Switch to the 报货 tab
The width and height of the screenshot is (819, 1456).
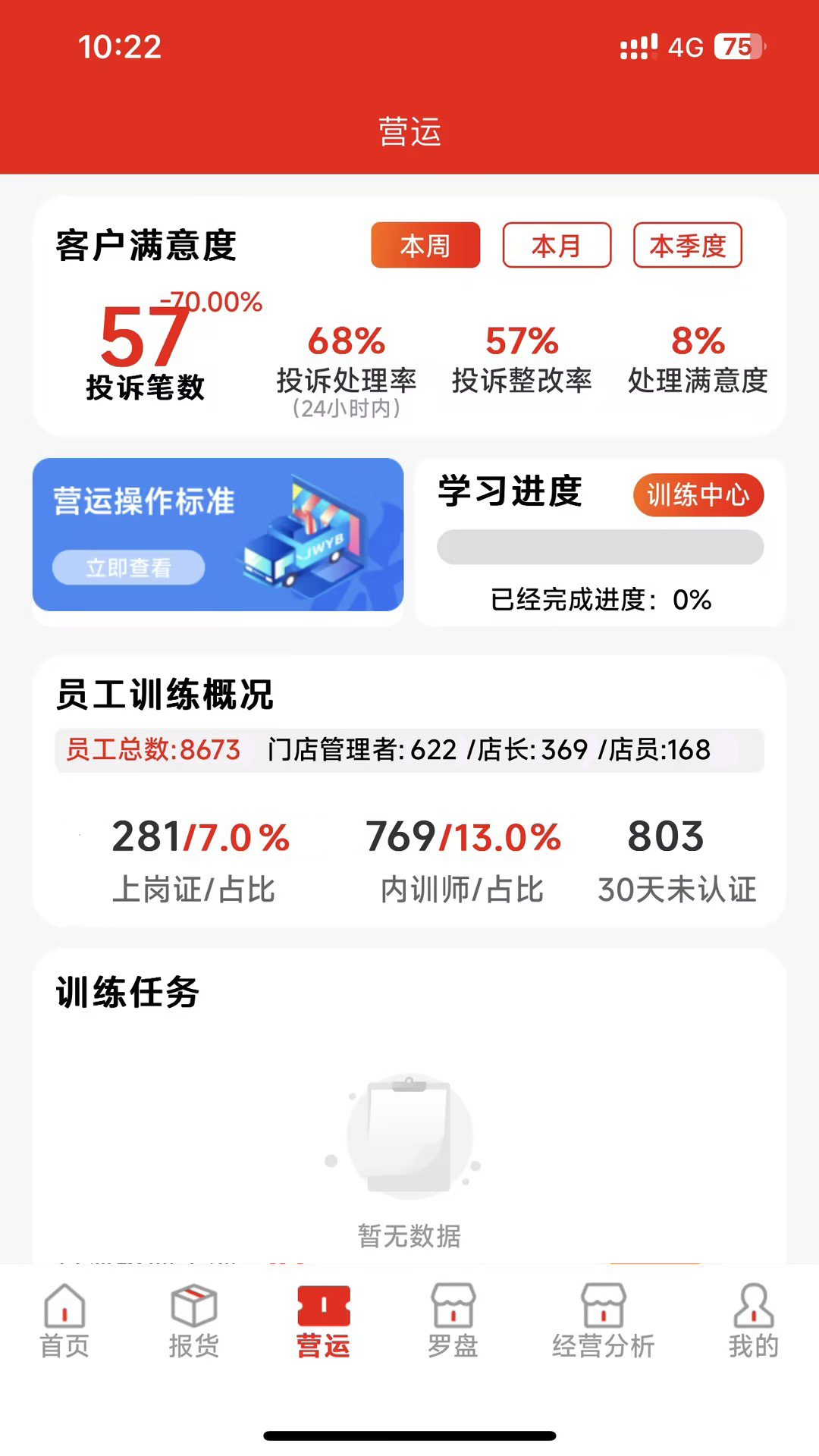194,1320
